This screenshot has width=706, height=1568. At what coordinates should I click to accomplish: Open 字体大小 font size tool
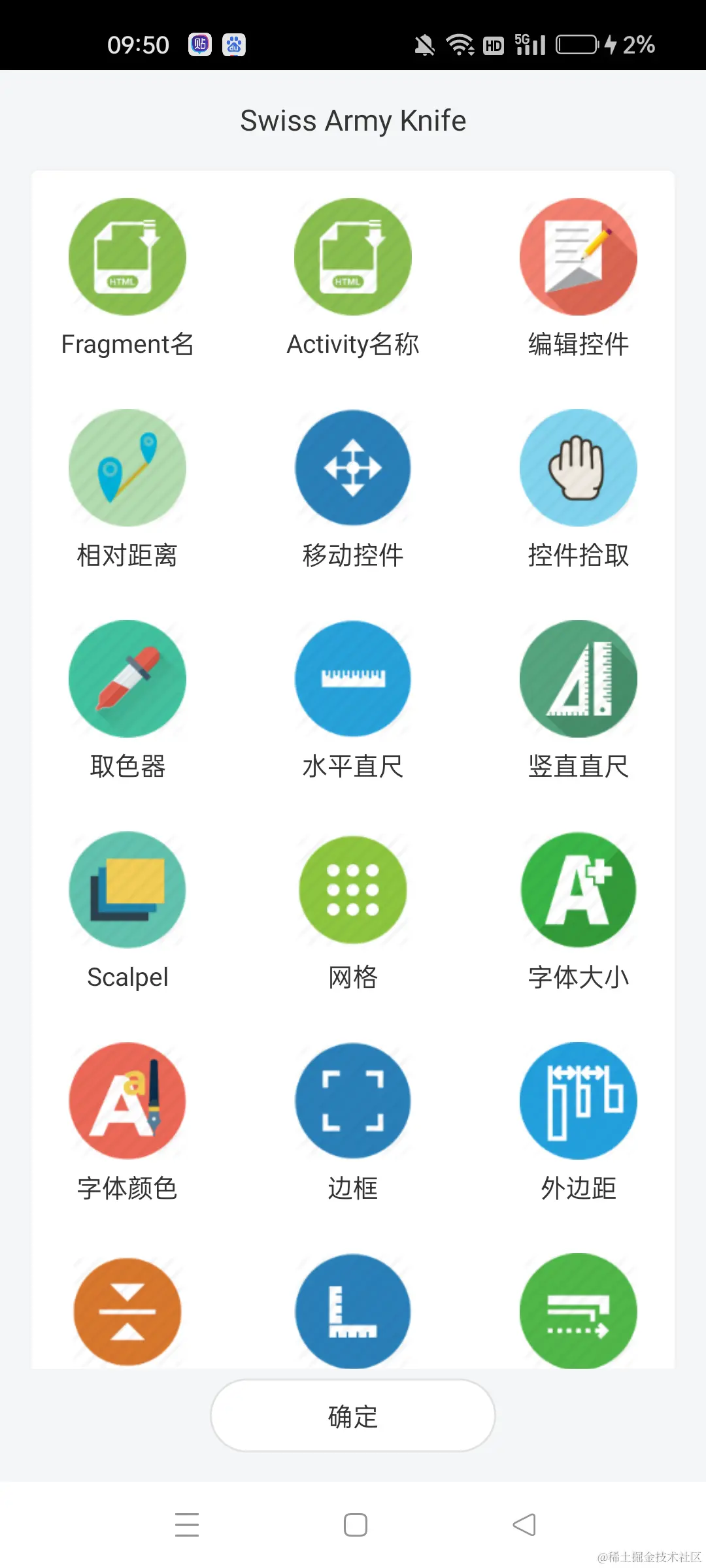coord(579,890)
